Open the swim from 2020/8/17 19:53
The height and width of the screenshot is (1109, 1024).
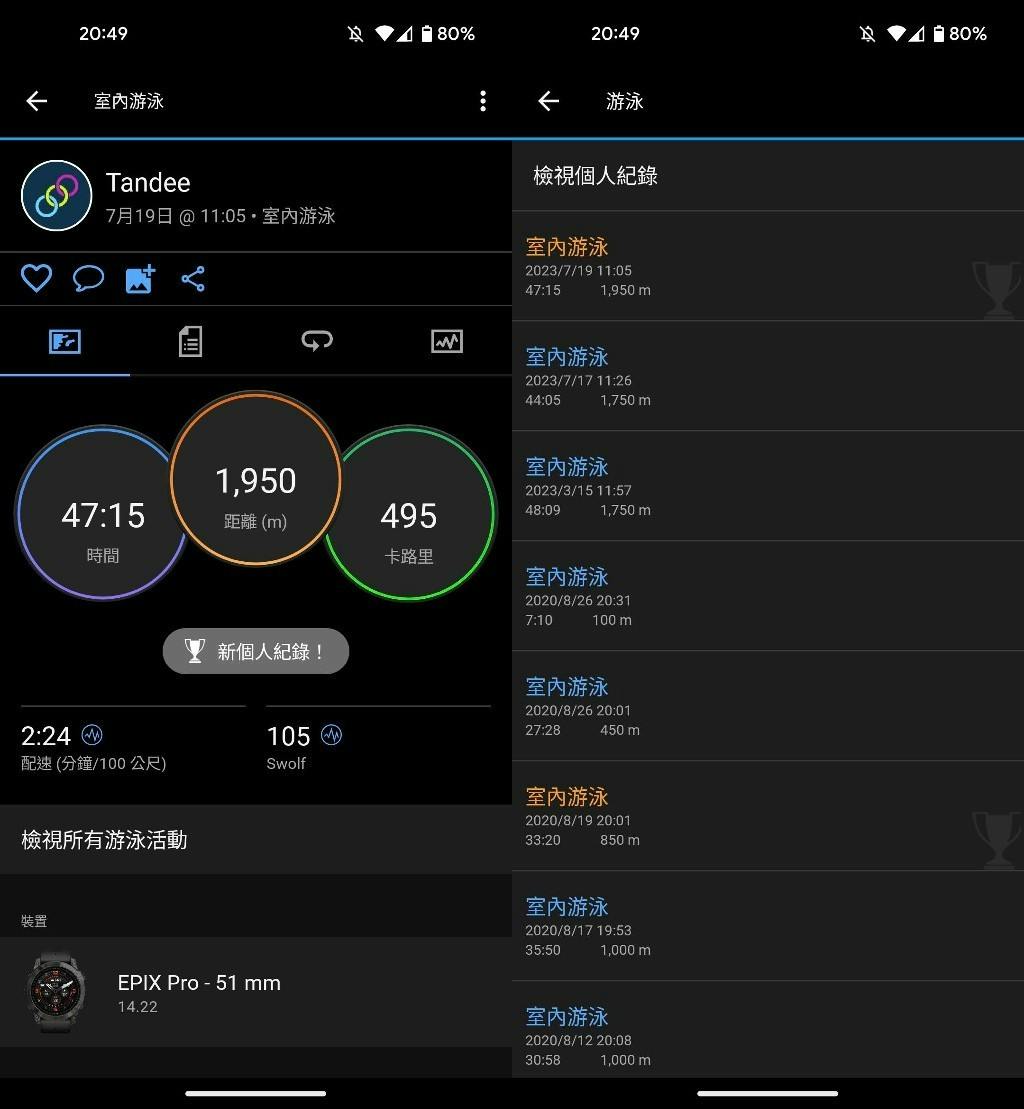coord(767,926)
